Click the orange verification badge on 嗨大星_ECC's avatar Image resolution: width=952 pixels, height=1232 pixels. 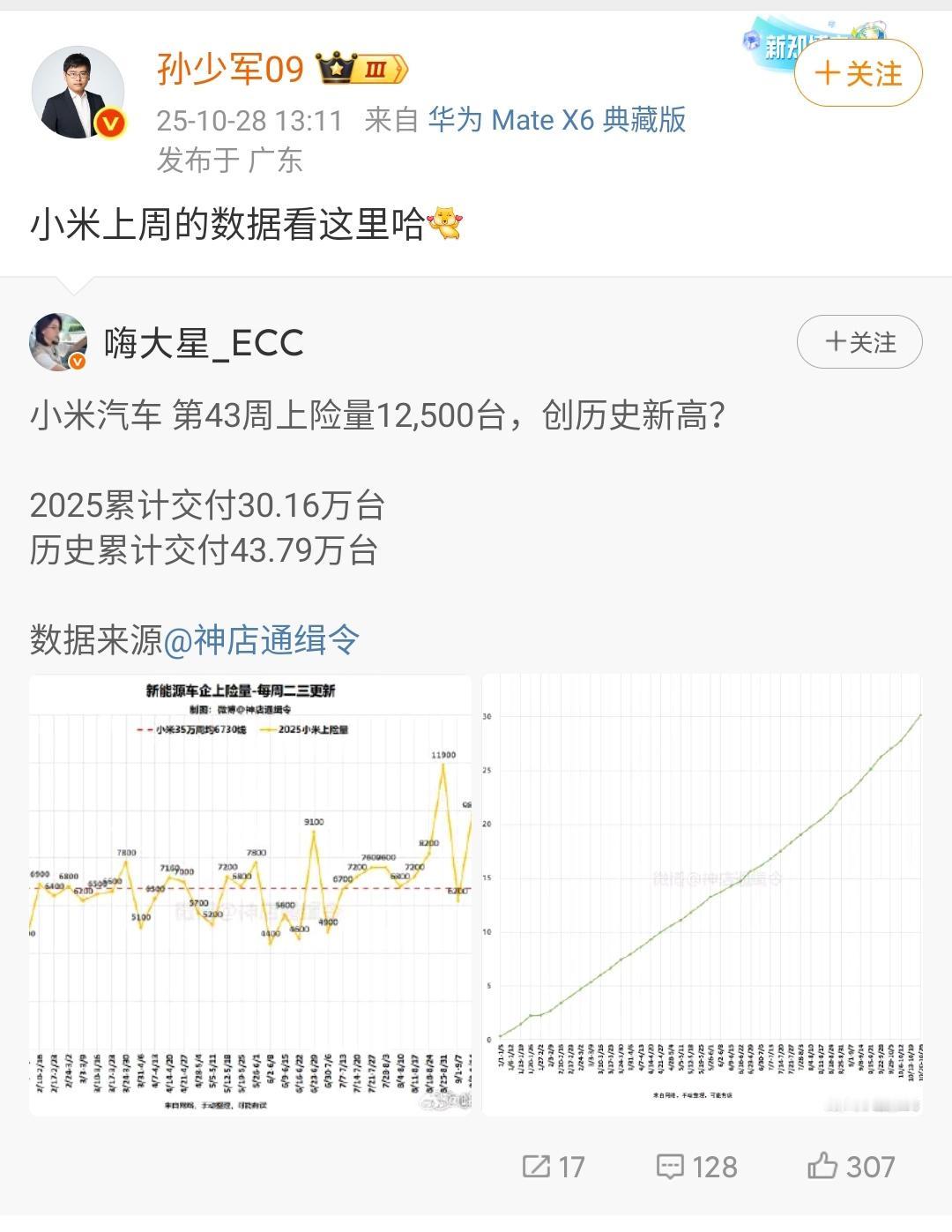78,361
